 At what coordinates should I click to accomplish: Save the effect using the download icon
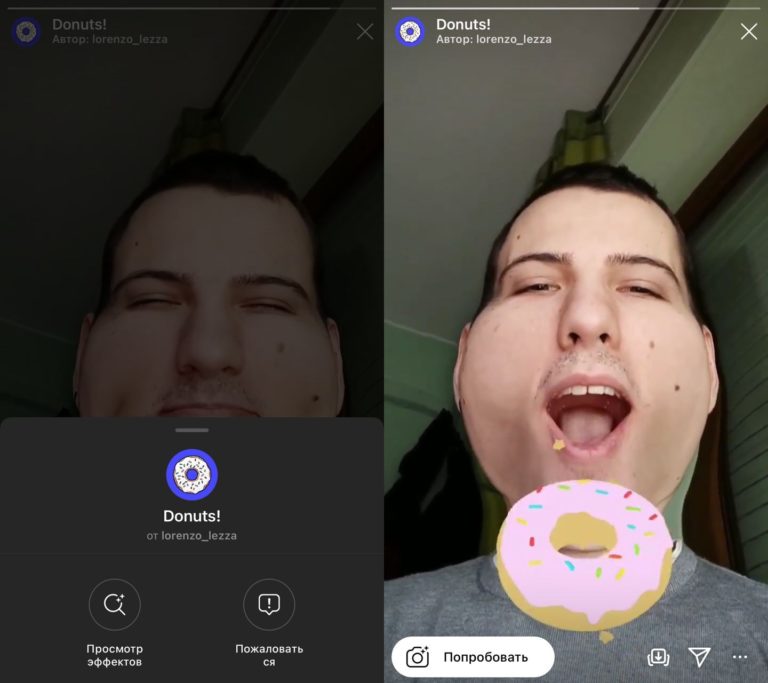(658, 657)
